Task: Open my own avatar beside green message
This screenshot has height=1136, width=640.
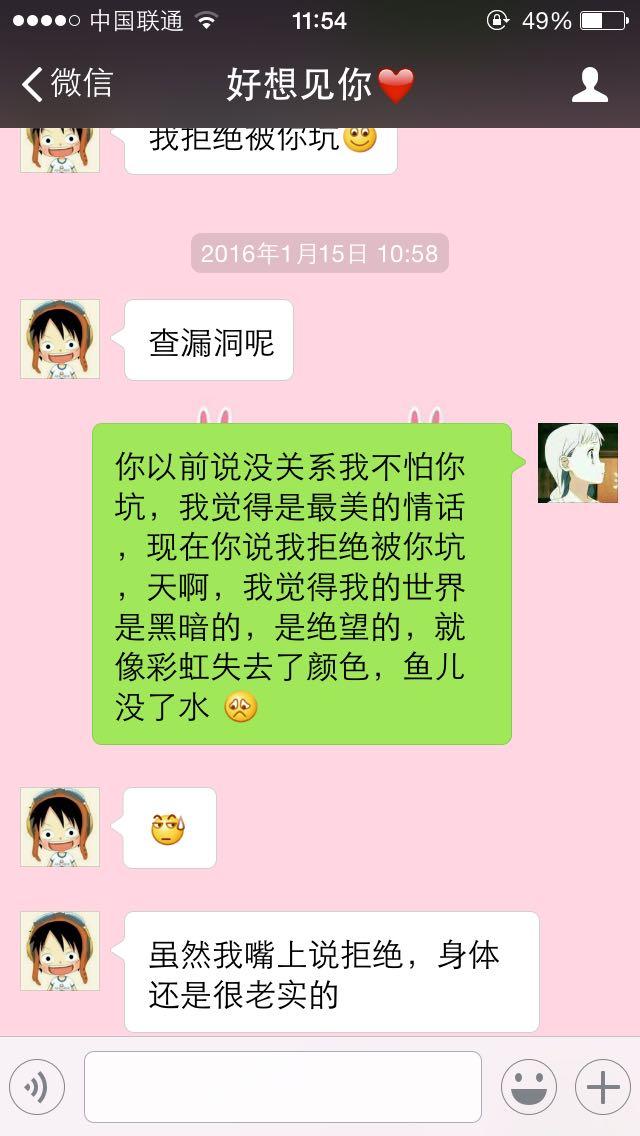Action: (578, 463)
